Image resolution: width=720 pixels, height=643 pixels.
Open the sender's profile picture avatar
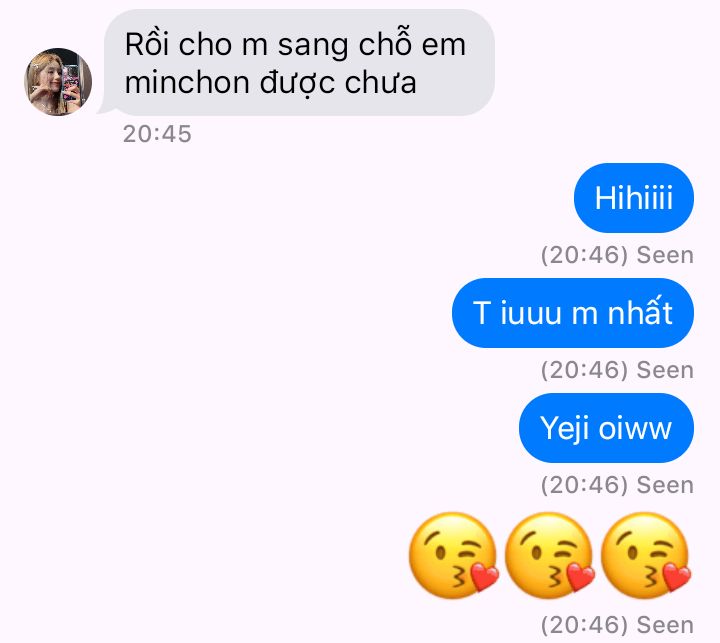click(58, 82)
